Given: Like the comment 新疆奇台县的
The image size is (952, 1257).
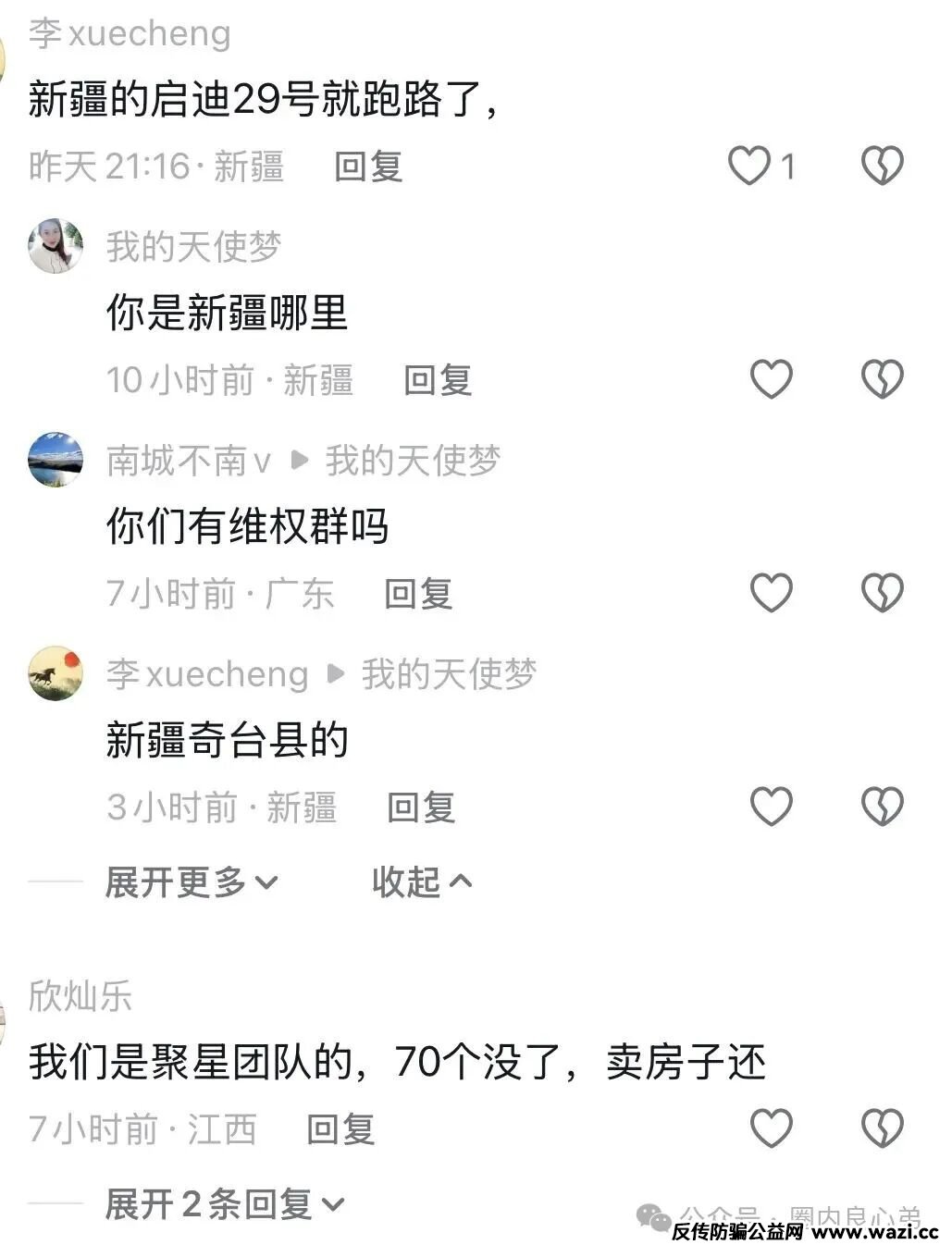Looking at the screenshot, I should 771,807.
